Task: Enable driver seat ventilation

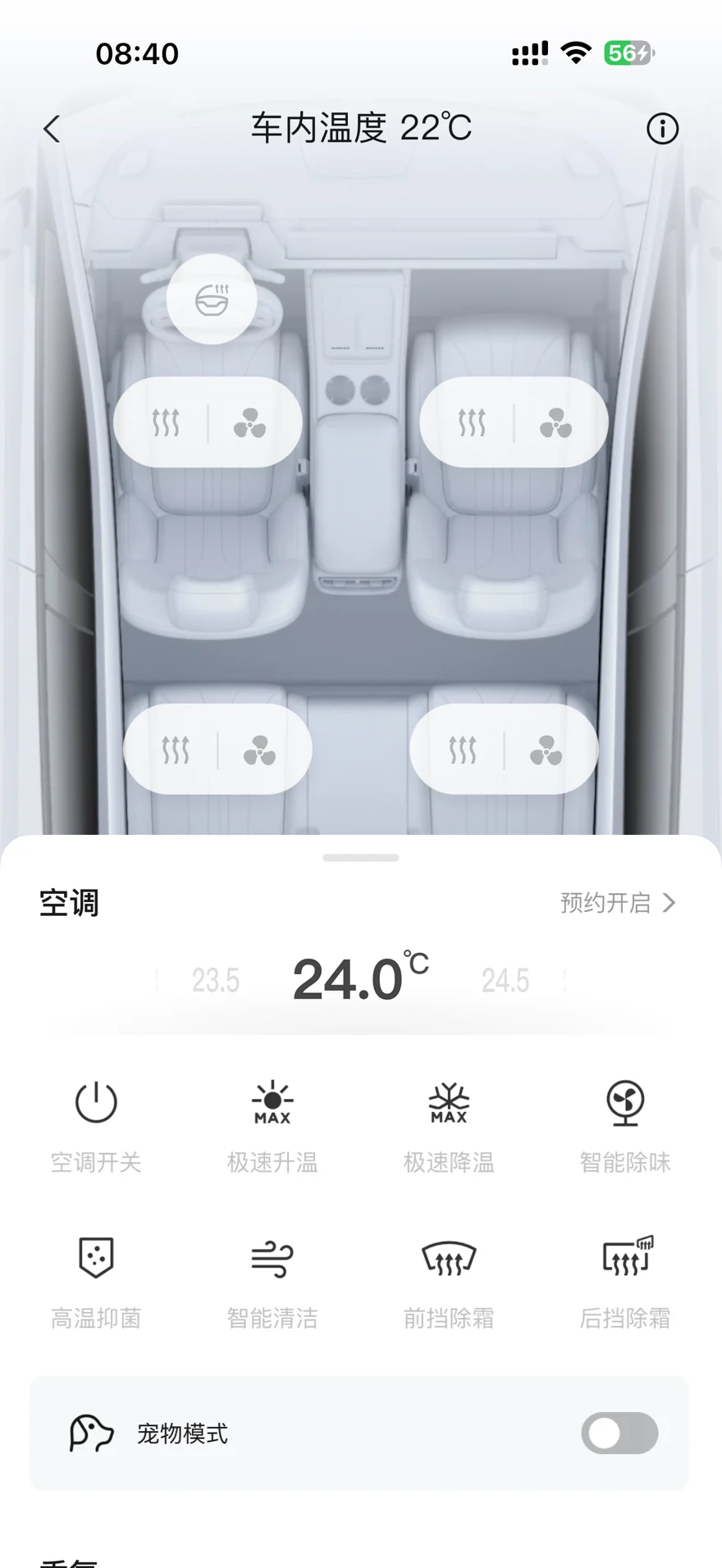Action: pos(249,423)
